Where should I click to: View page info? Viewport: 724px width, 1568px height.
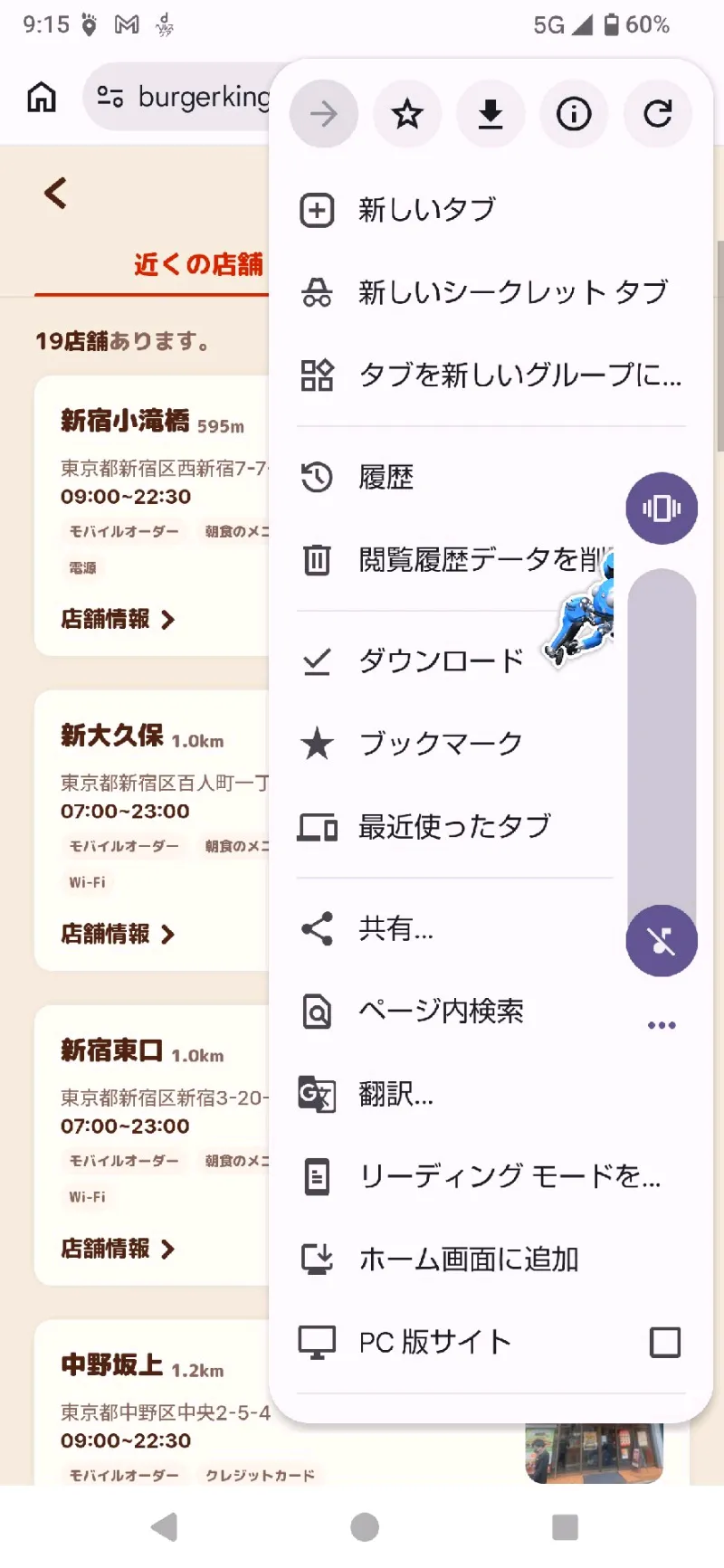pyautogui.click(x=574, y=114)
